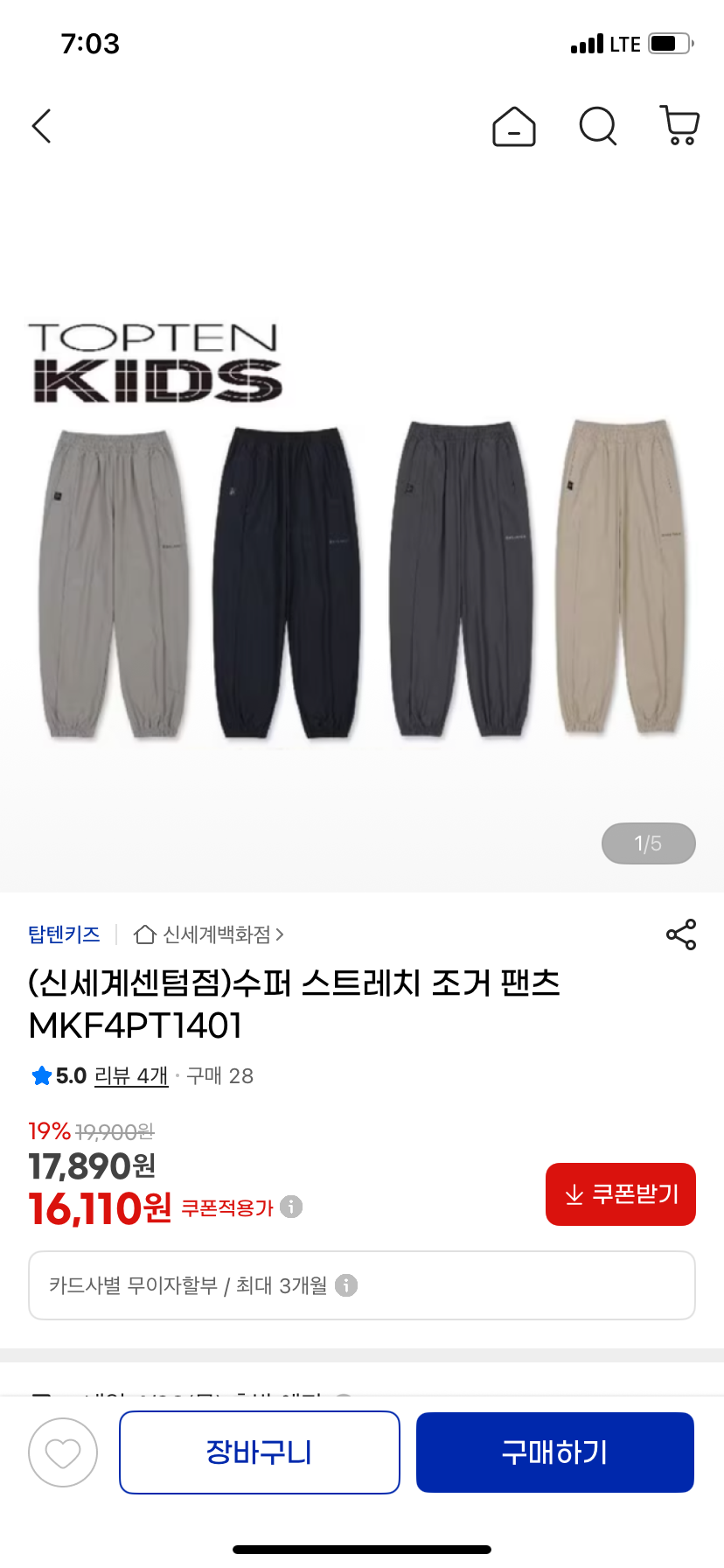724x1568 pixels.
Task: Purchase with the 구매하기 button
Action: click(554, 1452)
